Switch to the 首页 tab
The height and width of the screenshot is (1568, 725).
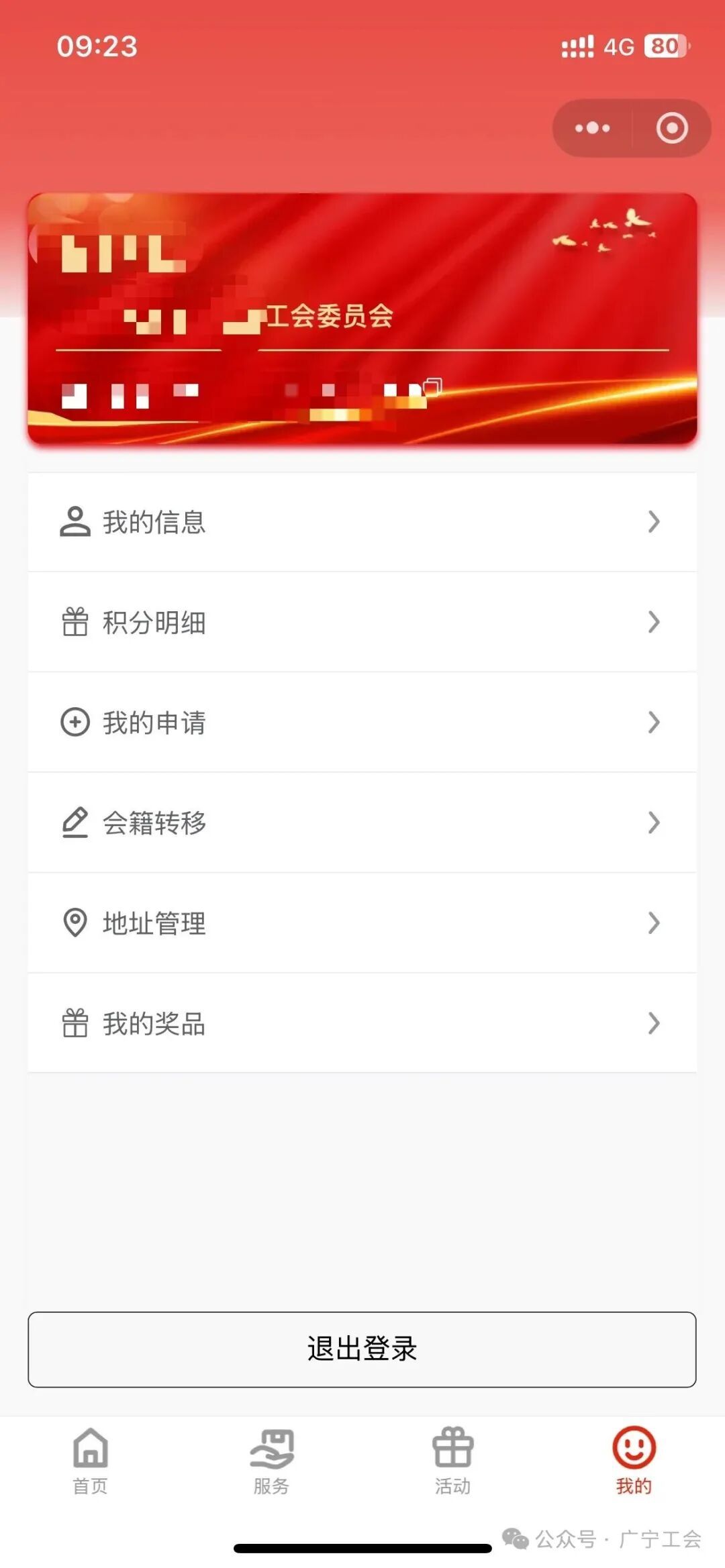tap(91, 1460)
